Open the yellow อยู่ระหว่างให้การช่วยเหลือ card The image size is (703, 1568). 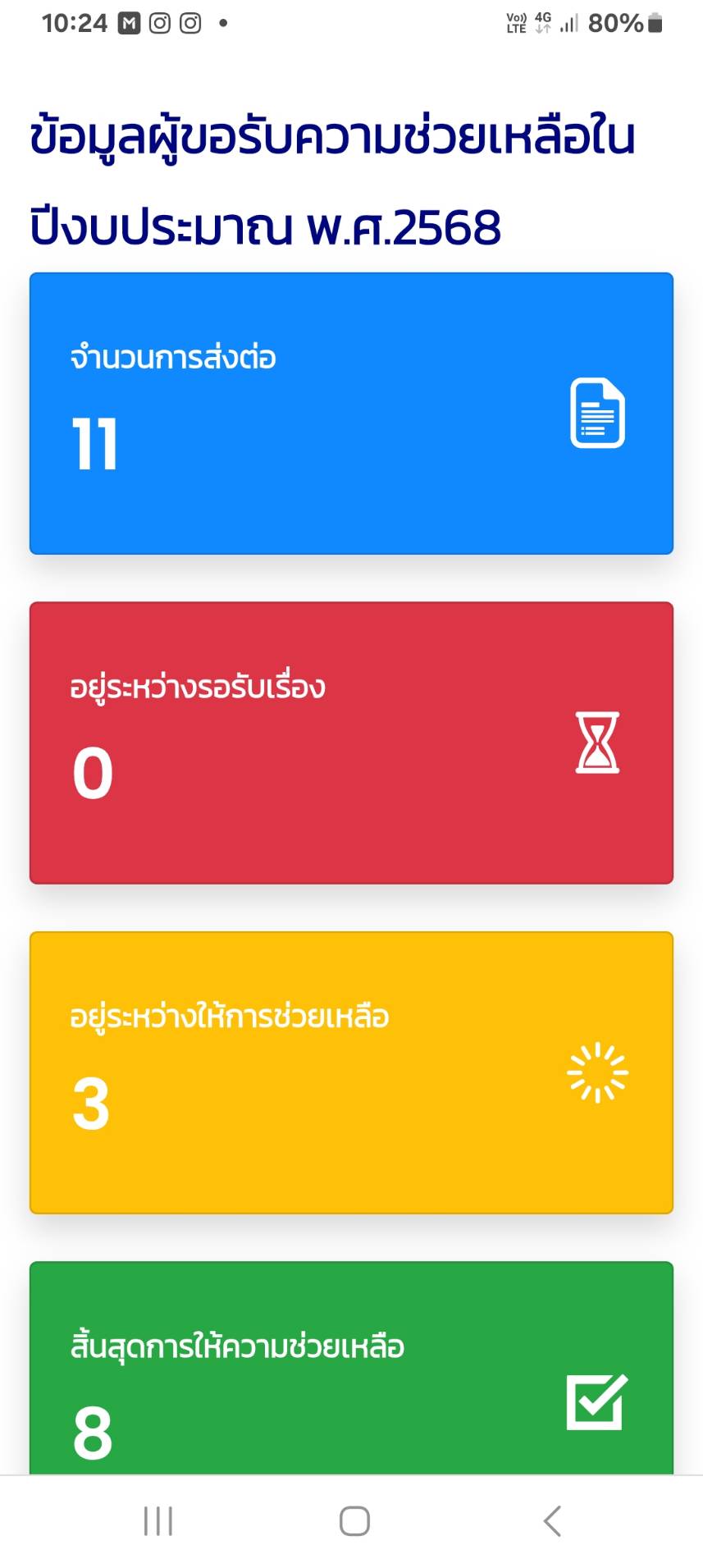(x=351, y=1072)
